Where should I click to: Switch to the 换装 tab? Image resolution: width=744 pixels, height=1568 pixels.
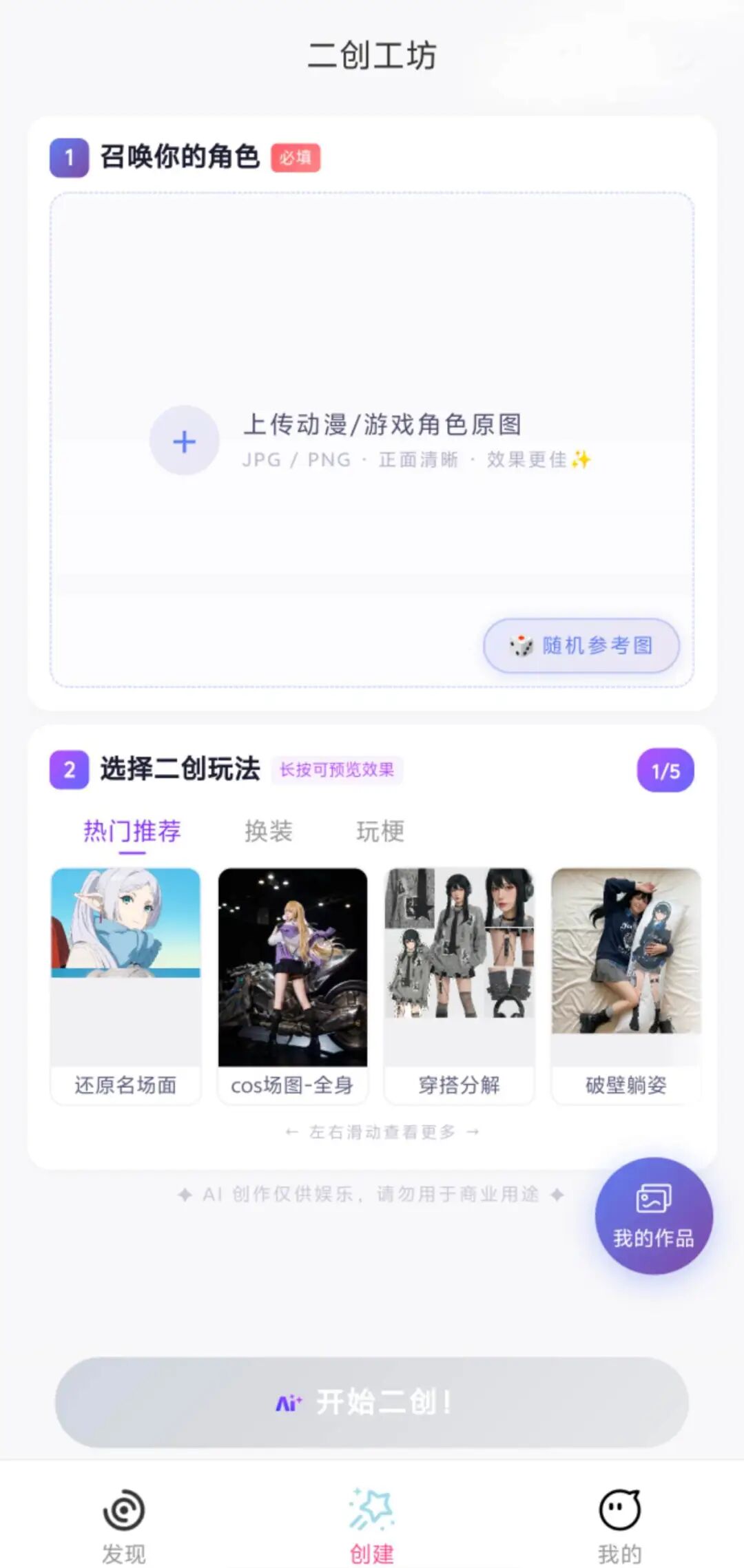[x=269, y=831]
